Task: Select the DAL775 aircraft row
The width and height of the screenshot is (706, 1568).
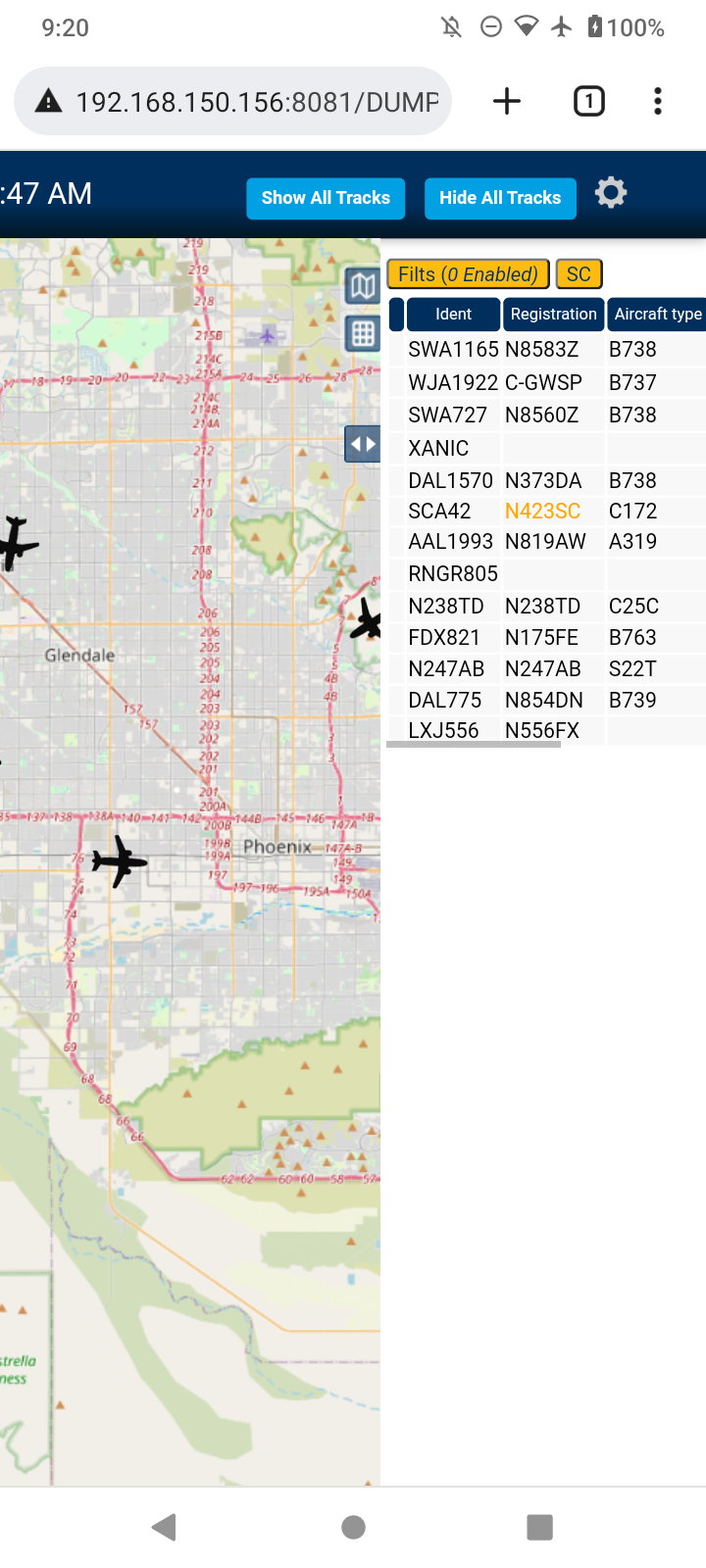Action: [x=547, y=701]
